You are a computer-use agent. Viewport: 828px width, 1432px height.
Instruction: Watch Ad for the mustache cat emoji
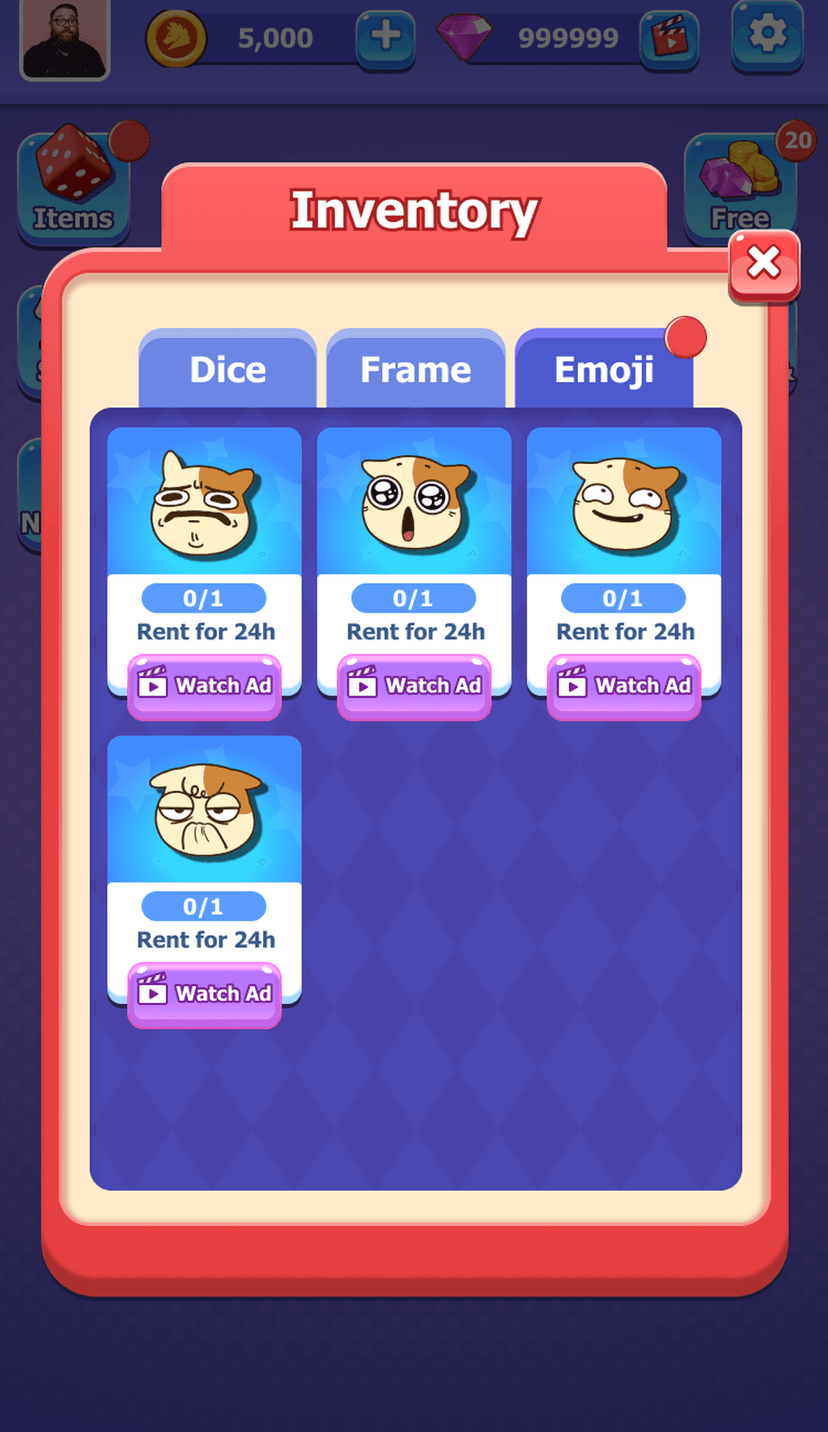204,686
